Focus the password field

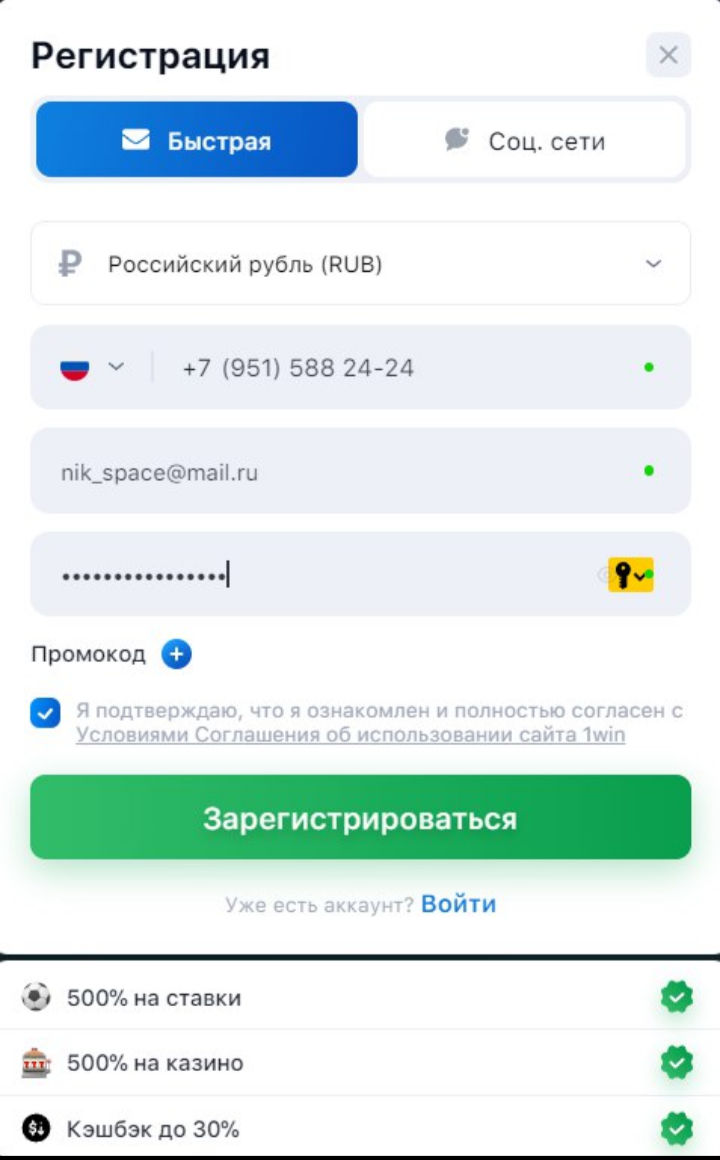(320, 575)
